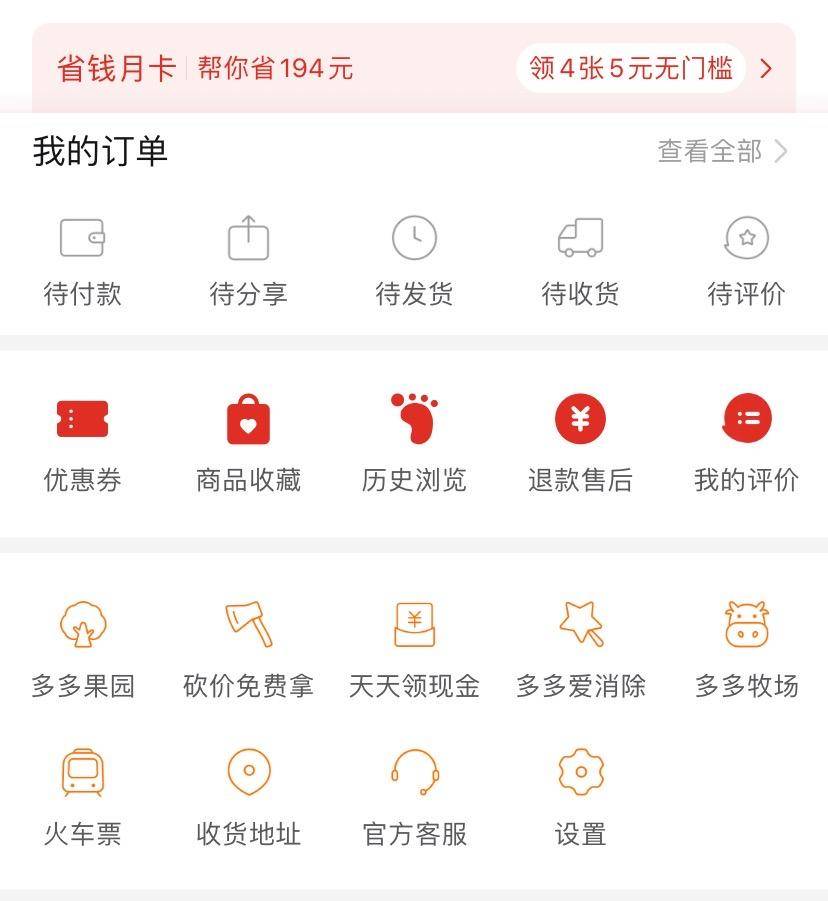
Task: Enter the 多多牧场 ranch game
Action: (746, 648)
